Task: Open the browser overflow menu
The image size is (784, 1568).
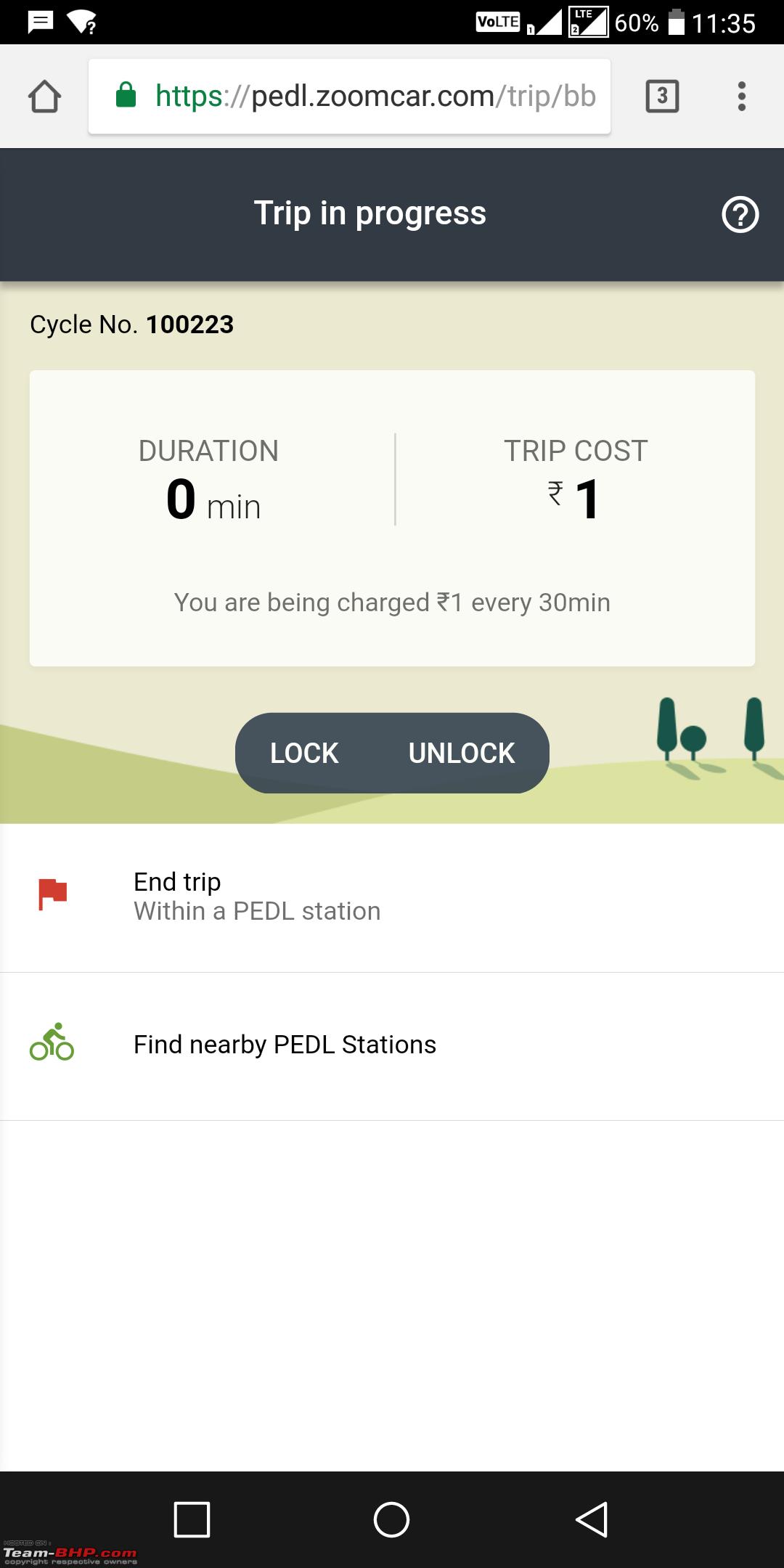Action: (x=741, y=97)
